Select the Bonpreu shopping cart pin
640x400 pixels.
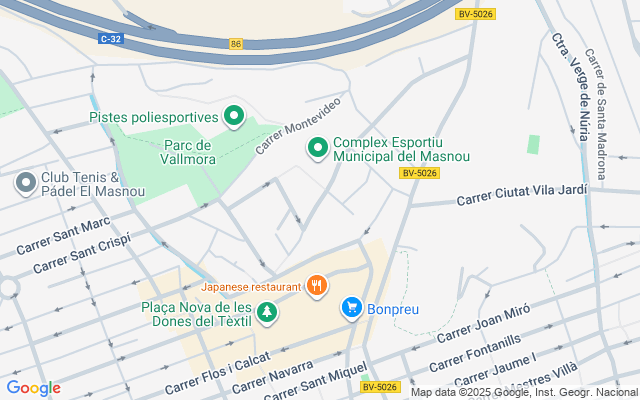(x=351, y=309)
